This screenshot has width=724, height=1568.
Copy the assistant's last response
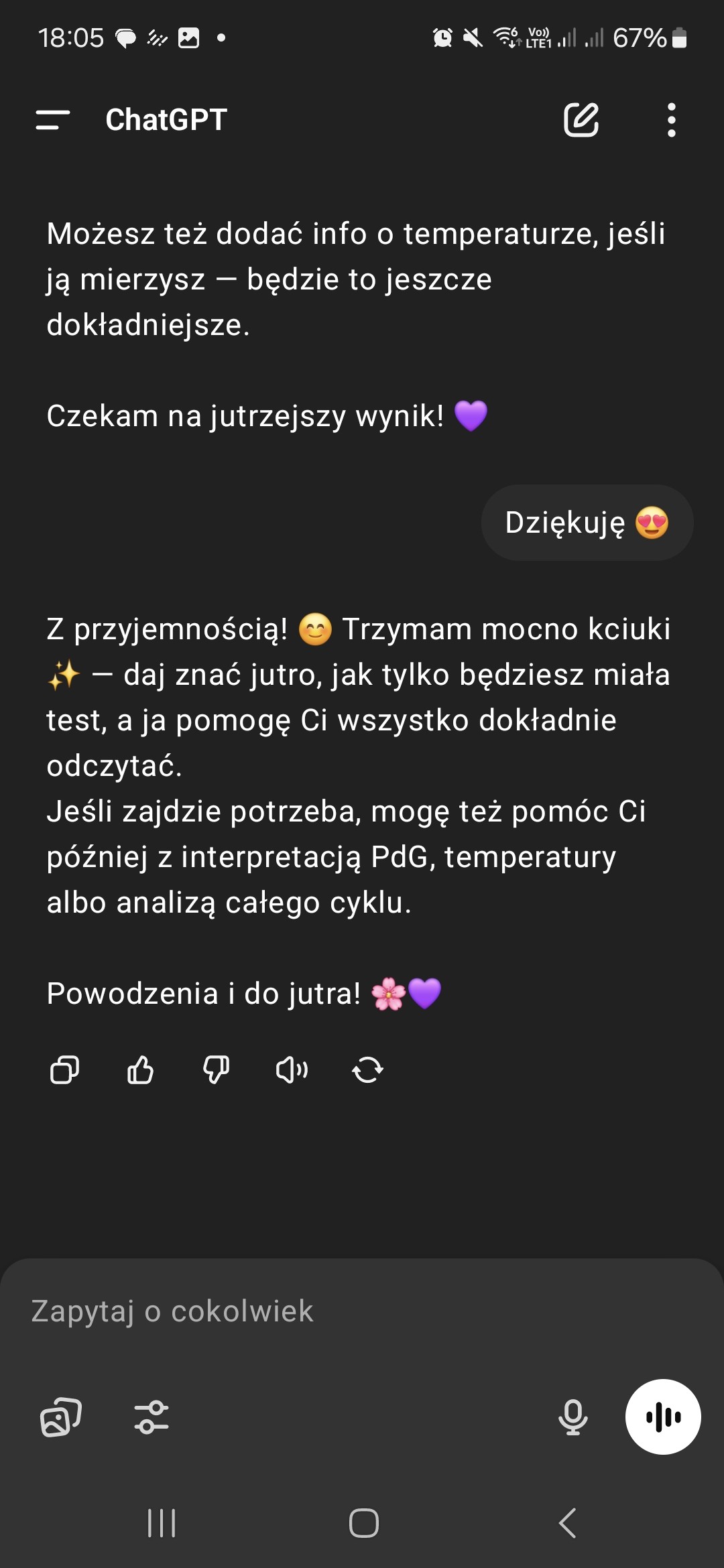(65, 1069)
